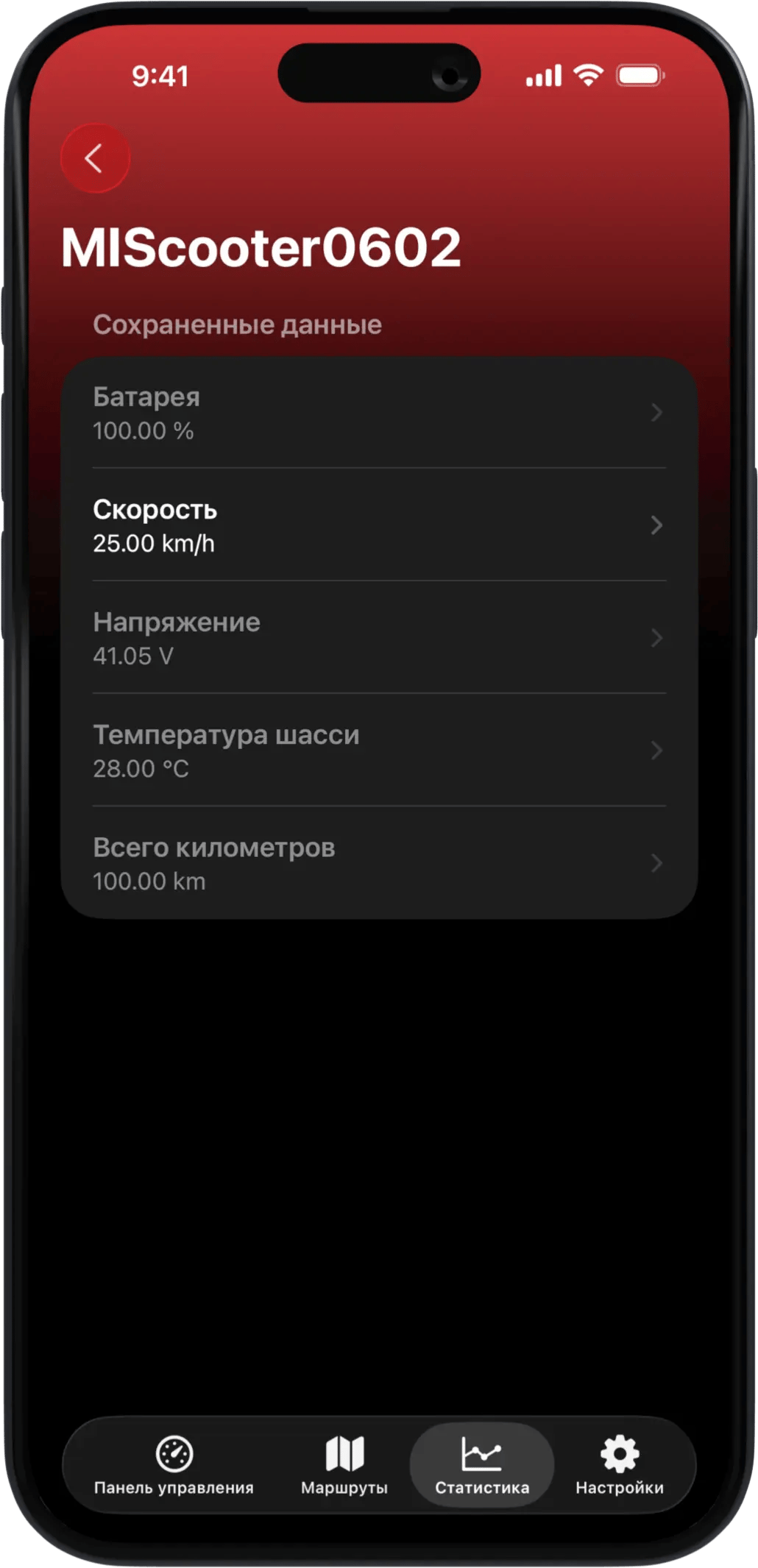The width and height of the screenshot is (758, 1568).
Task: Open the Настройки tab
Action: coord(620,1465)
